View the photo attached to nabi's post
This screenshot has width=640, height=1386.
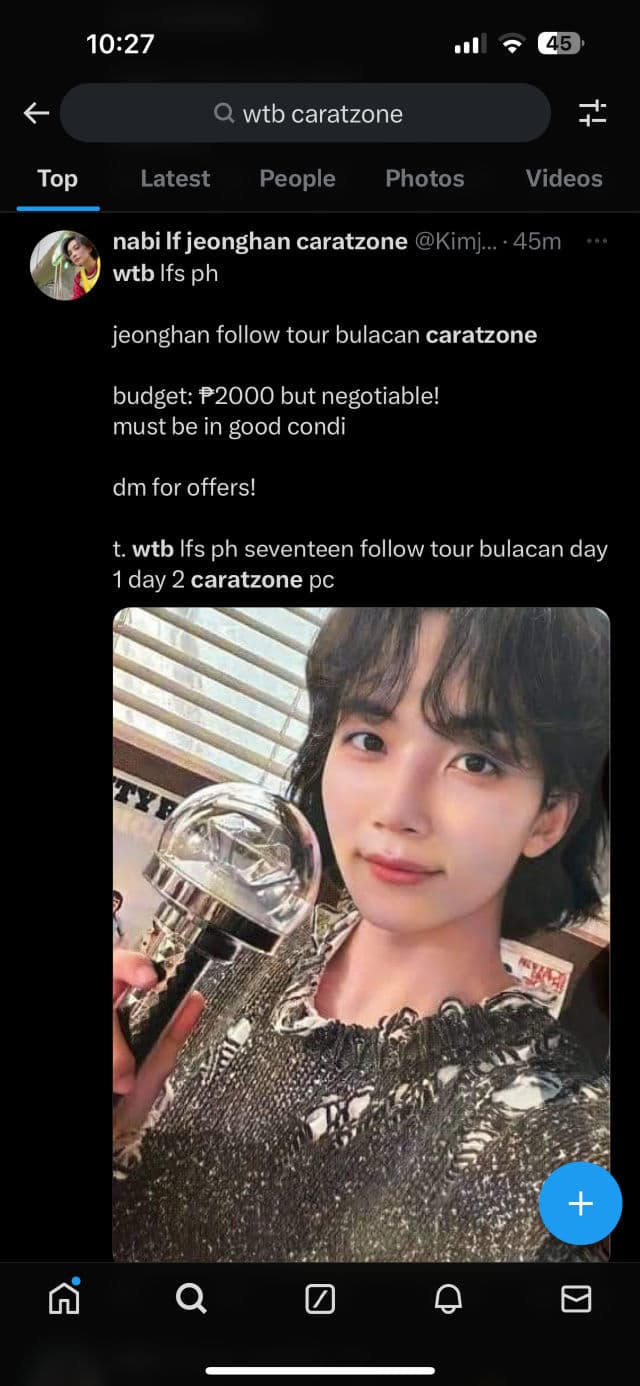360,930
